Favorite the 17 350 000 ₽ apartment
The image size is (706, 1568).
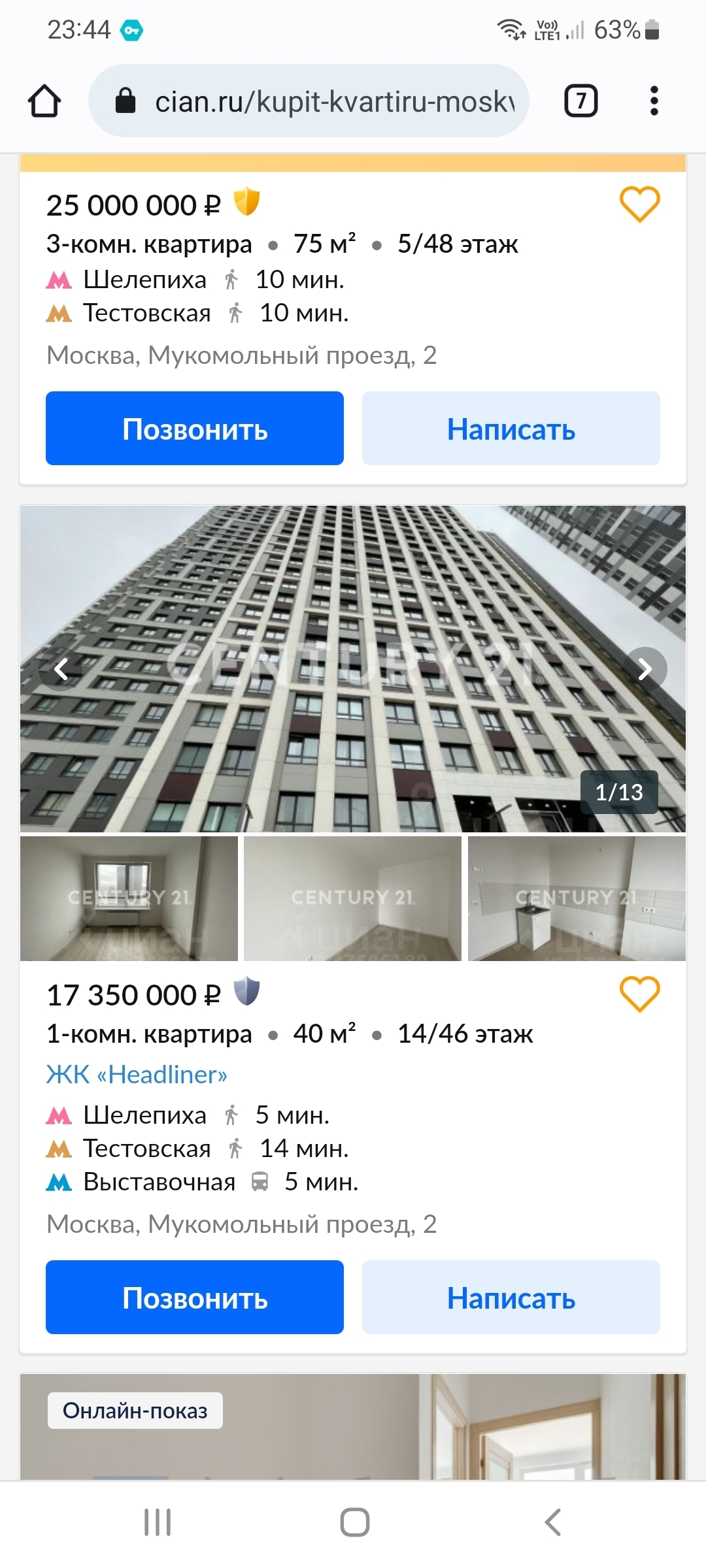click(639, 994)
